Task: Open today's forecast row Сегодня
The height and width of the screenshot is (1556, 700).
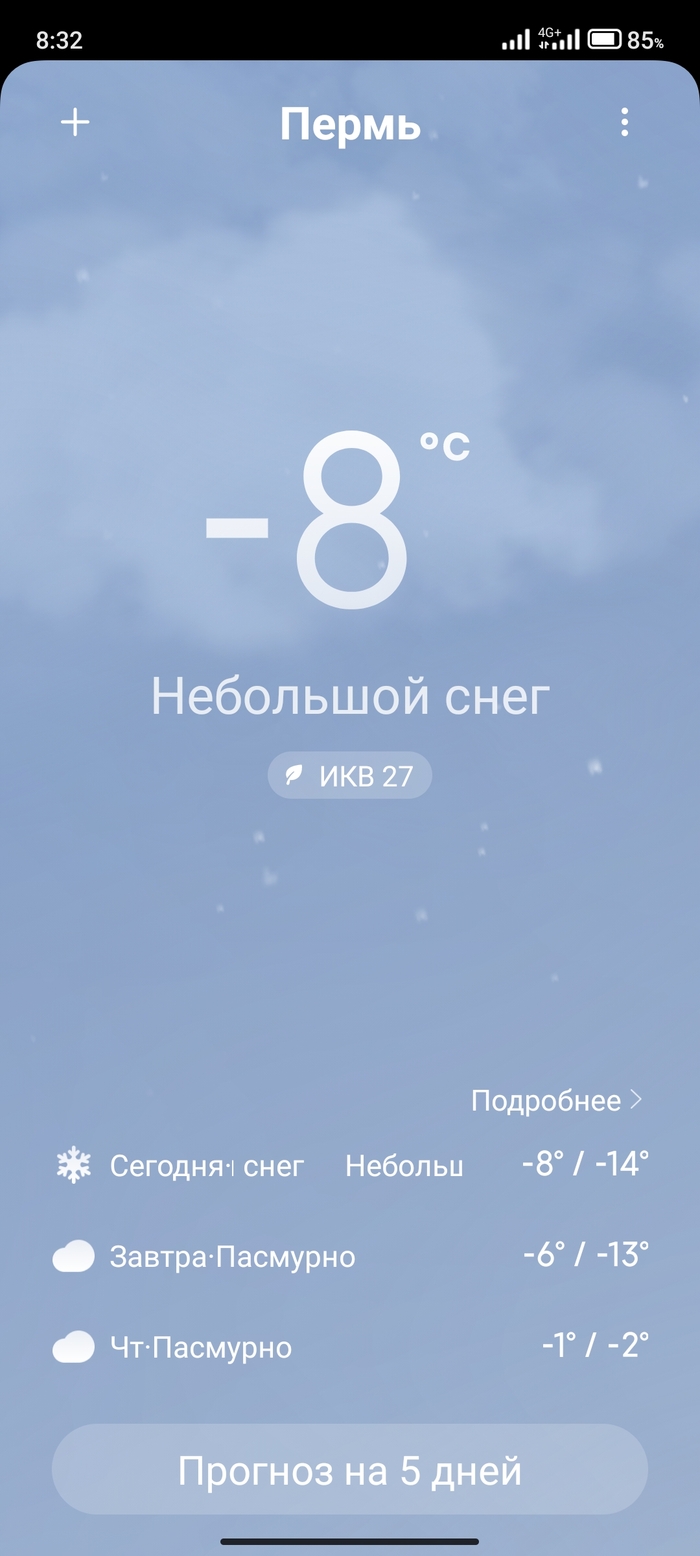Action: click(x=350, y=1165)
